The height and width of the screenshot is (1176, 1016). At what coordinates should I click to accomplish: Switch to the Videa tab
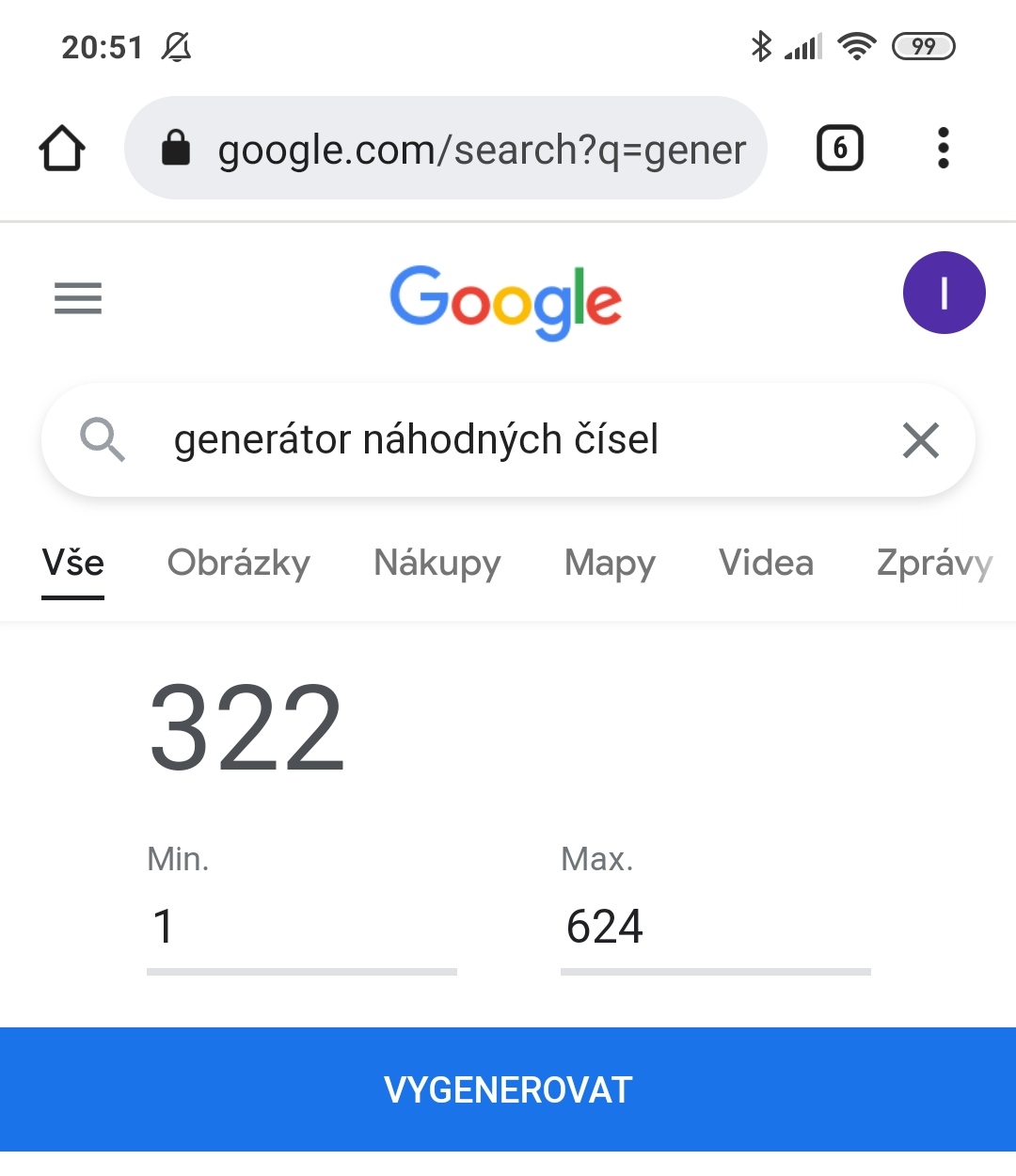pos(766,563)
